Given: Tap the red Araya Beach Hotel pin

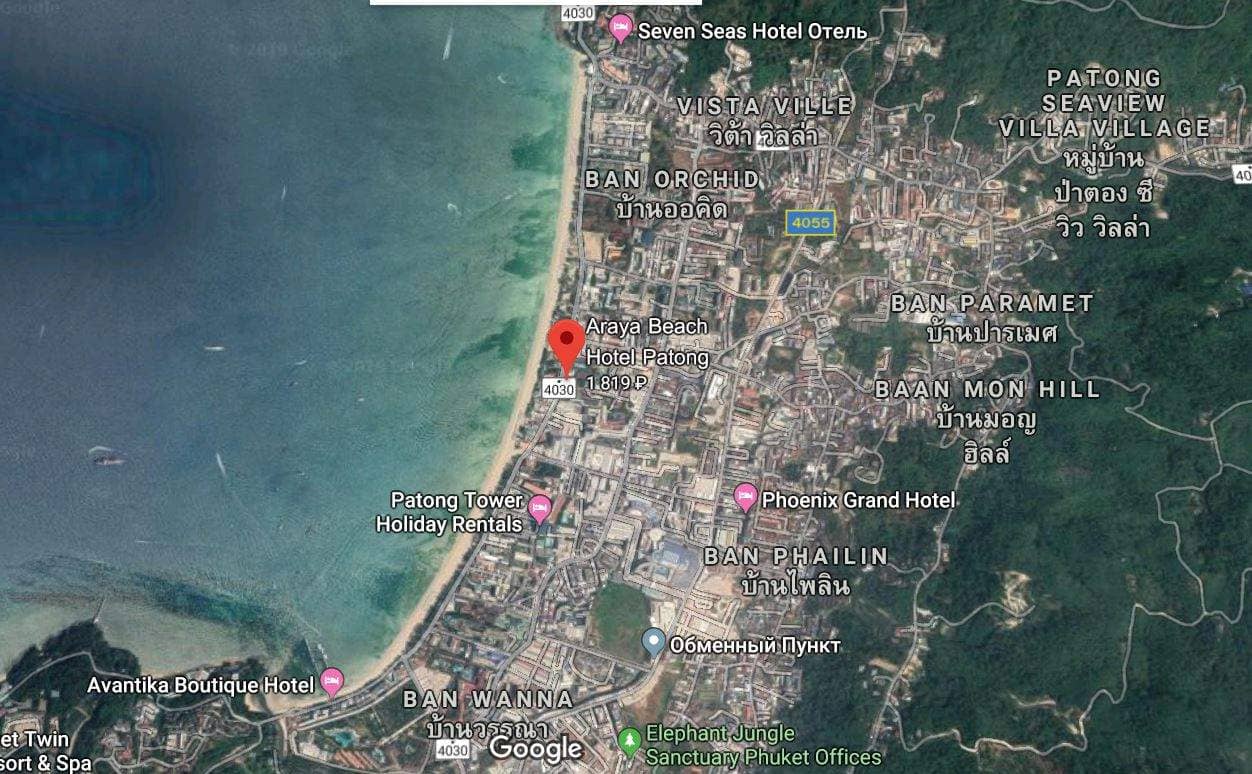Looking at the screenshot, I should pyautogui.click(x=566, y=342).
